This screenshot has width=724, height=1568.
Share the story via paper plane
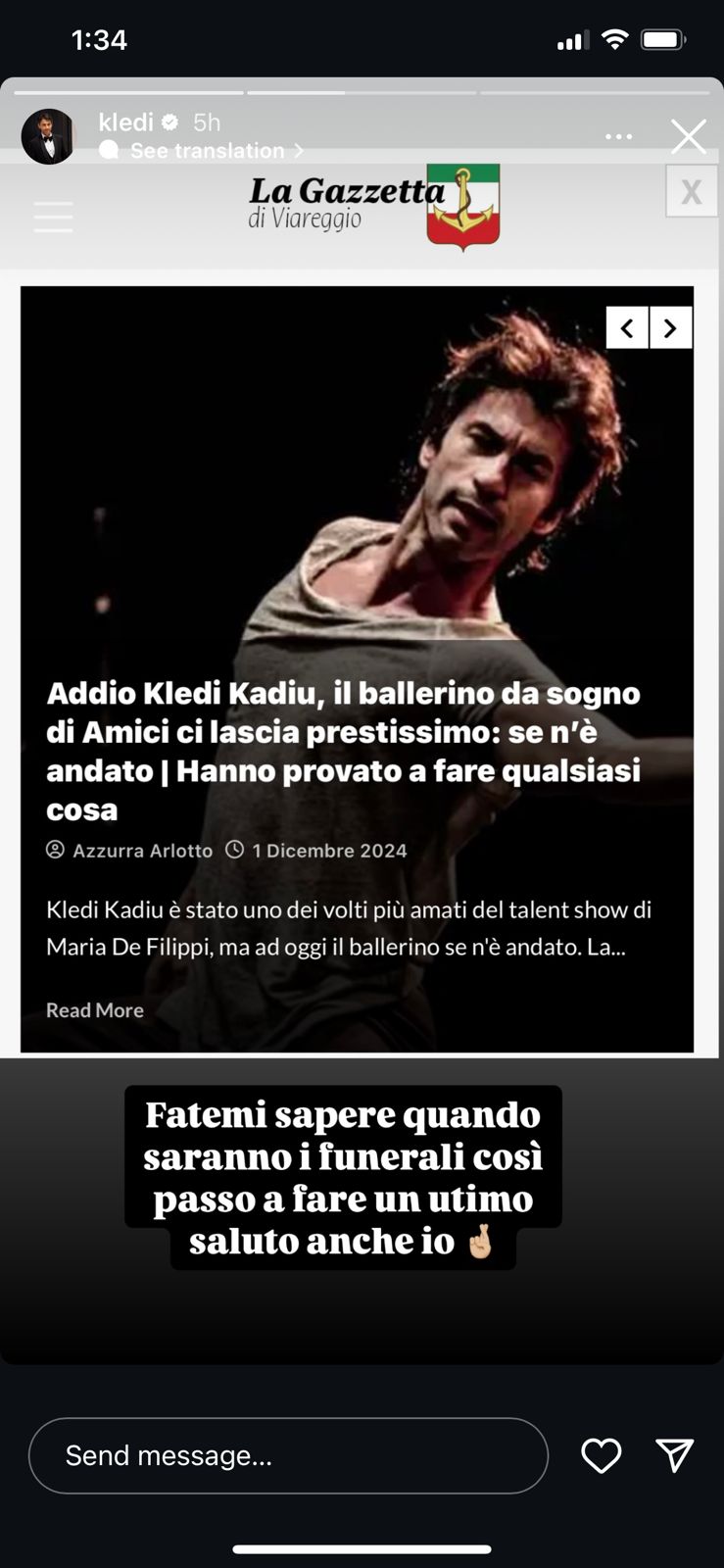[674, 1455]
